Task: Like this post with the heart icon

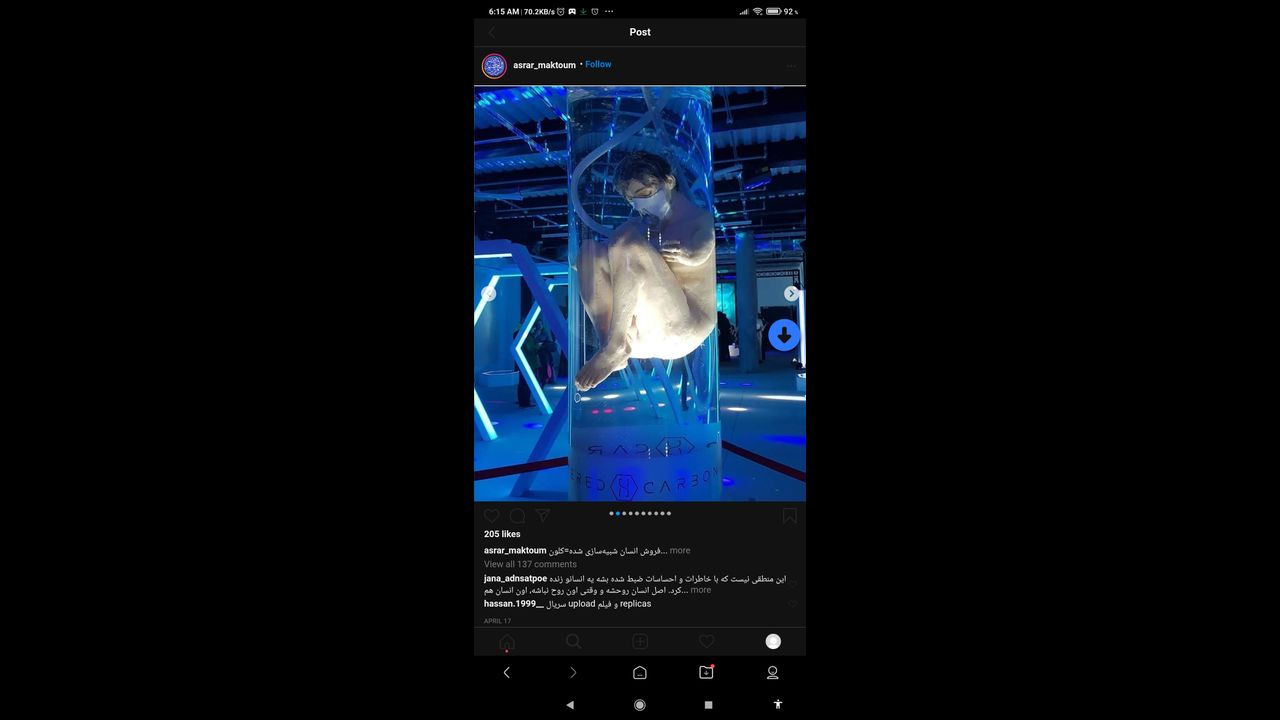Action: (492, 516)
